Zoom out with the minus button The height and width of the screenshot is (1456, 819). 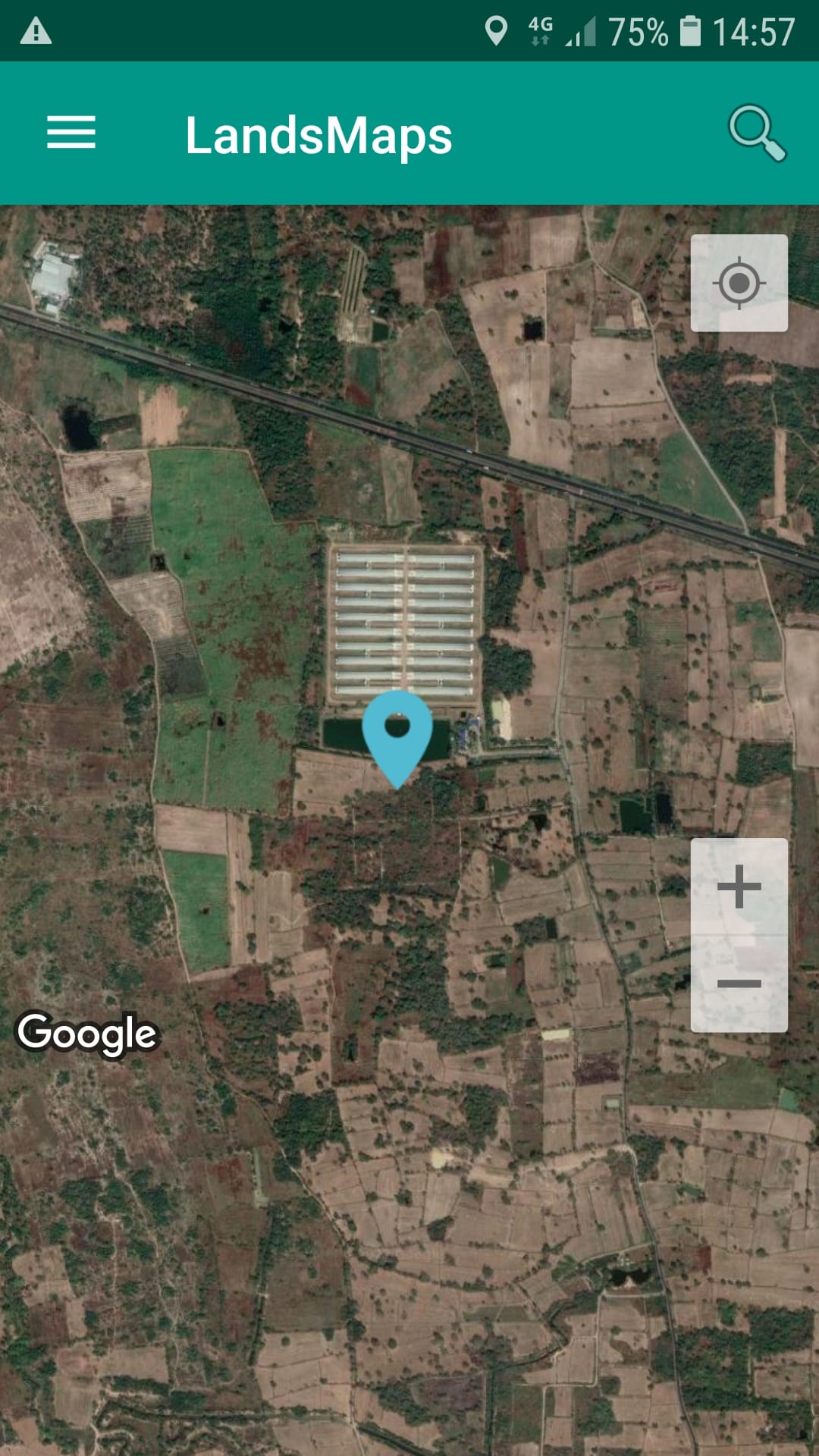point(739,984)
